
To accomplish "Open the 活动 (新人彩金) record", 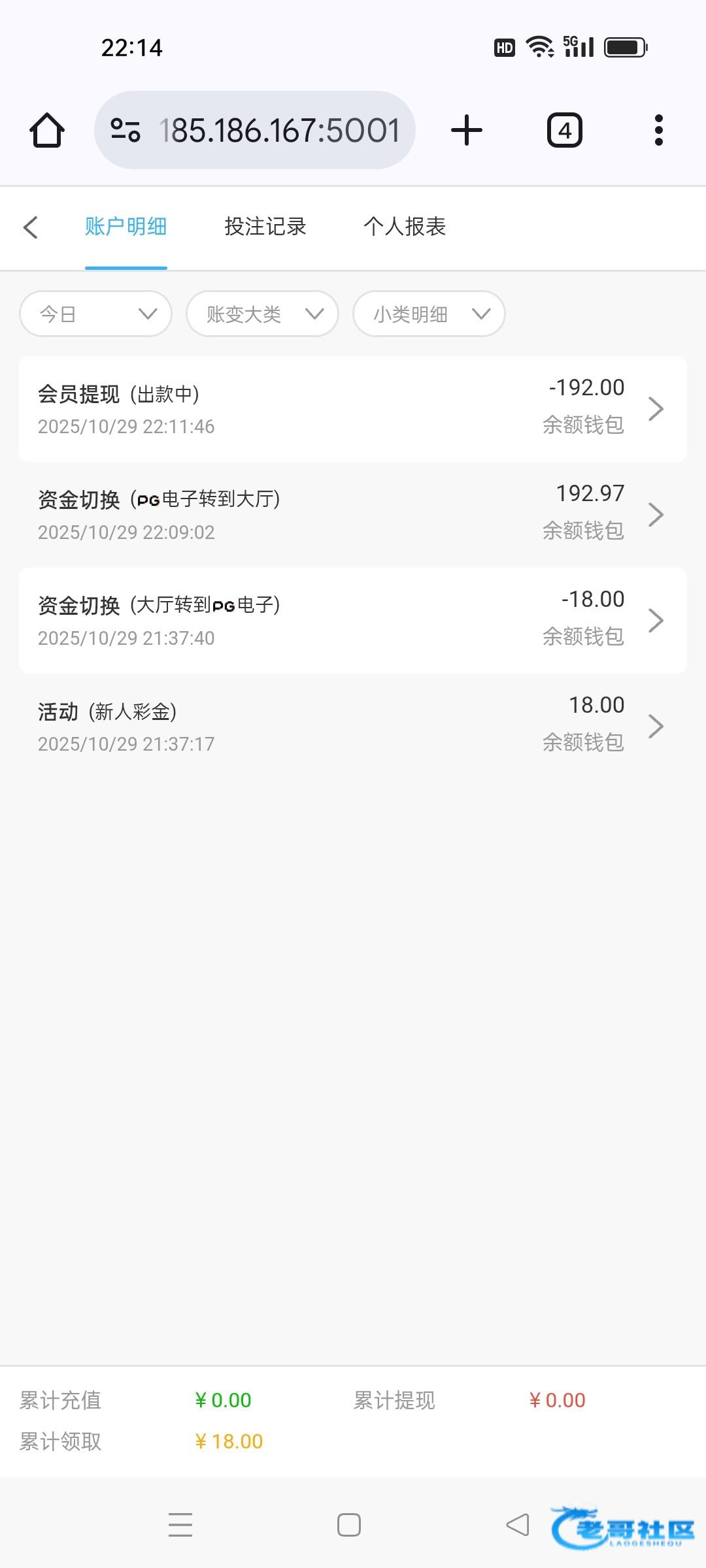I will pos(353,727).
